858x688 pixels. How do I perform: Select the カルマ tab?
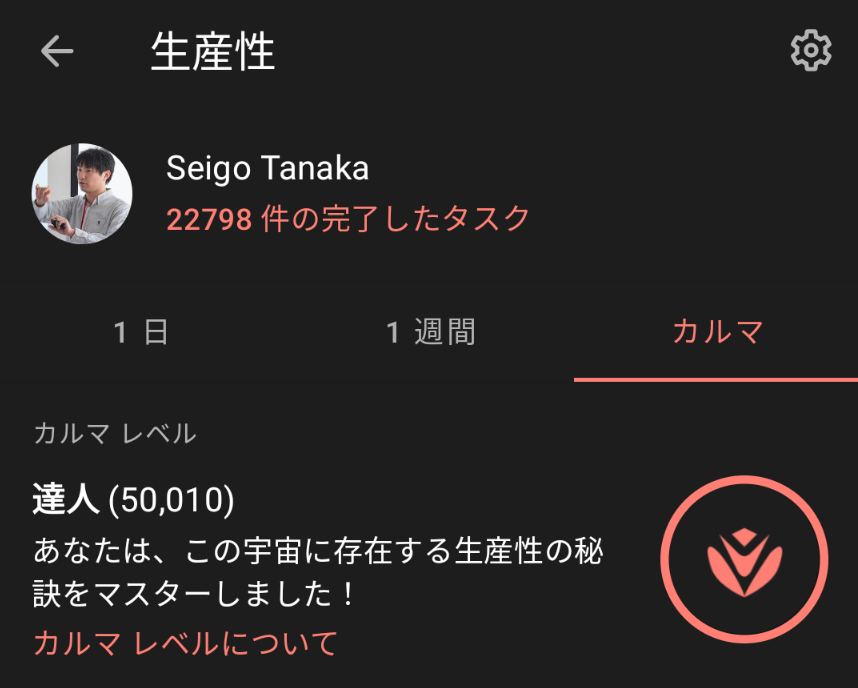click(717, 332)
